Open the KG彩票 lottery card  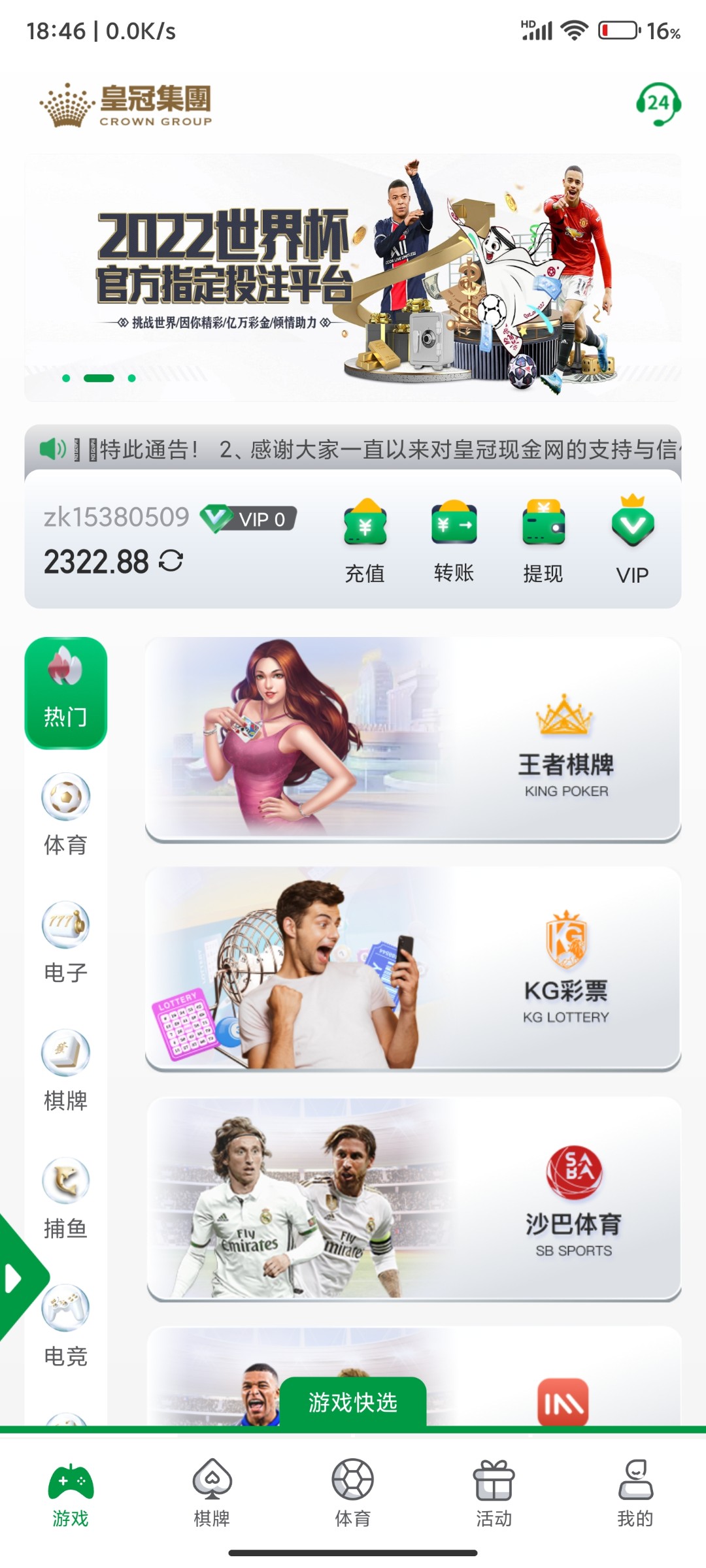point(412,969)
